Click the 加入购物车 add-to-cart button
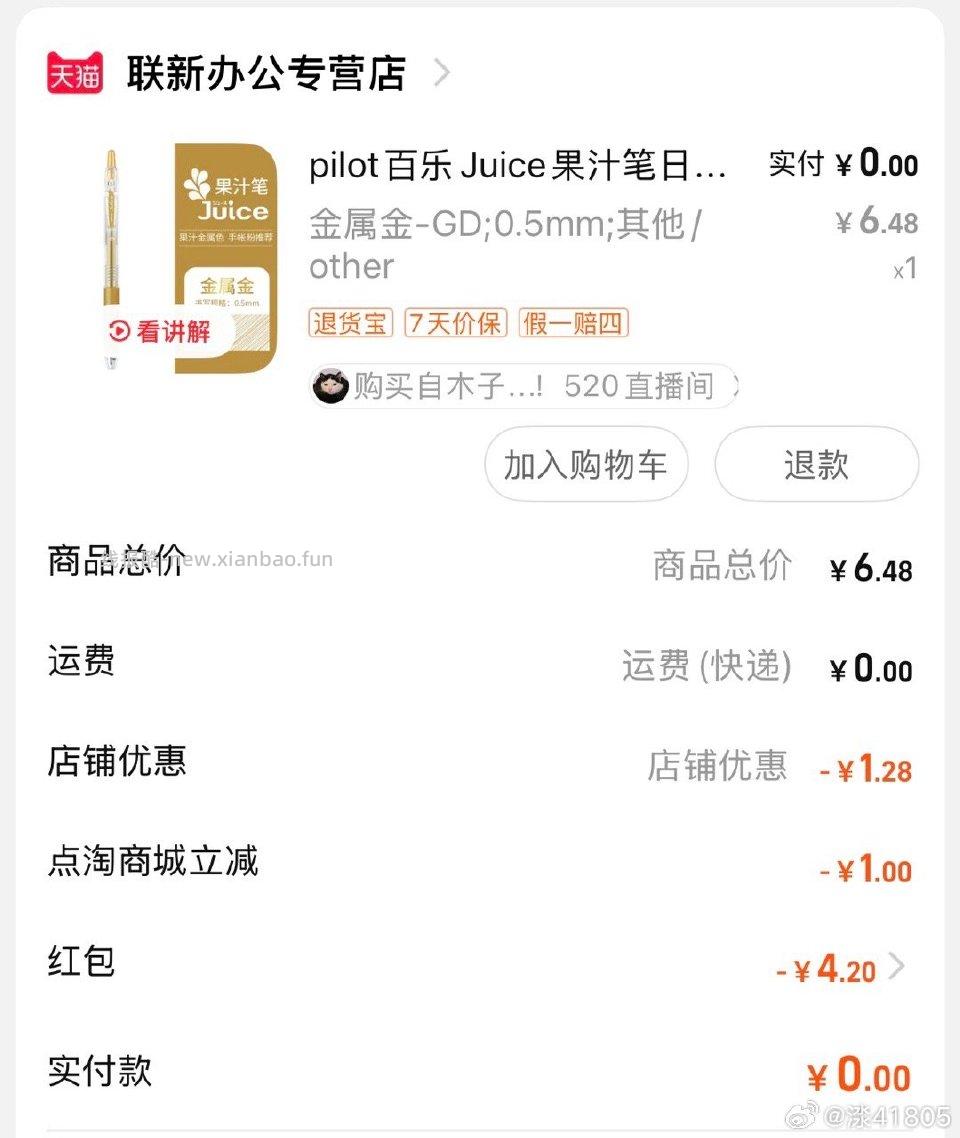This screenshot has width=960, height=1138. (585, 464)
